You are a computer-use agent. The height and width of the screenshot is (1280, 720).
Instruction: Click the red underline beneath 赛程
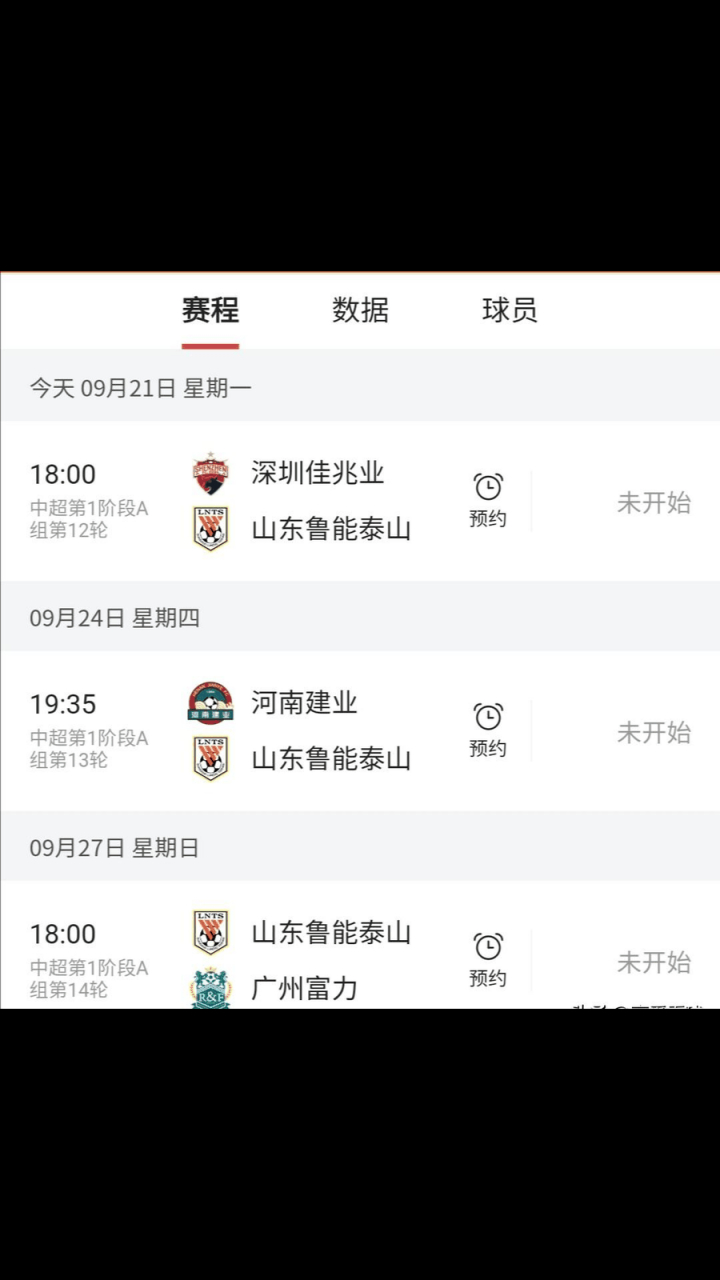(x=209, y=341)
